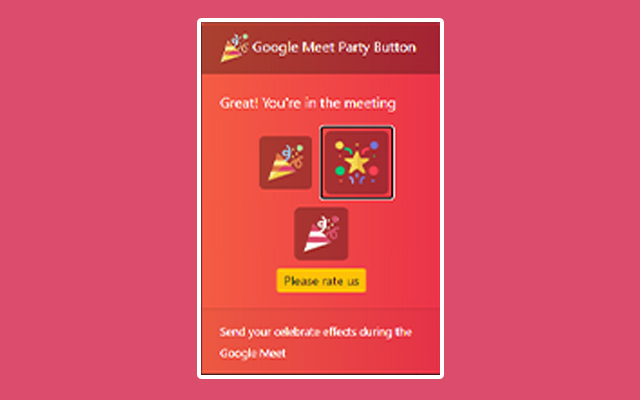The width and height of the screenshot is (640, 400).
Task: Select the star confetti effect
Action: pyautogui.click(x=357, y=161)
